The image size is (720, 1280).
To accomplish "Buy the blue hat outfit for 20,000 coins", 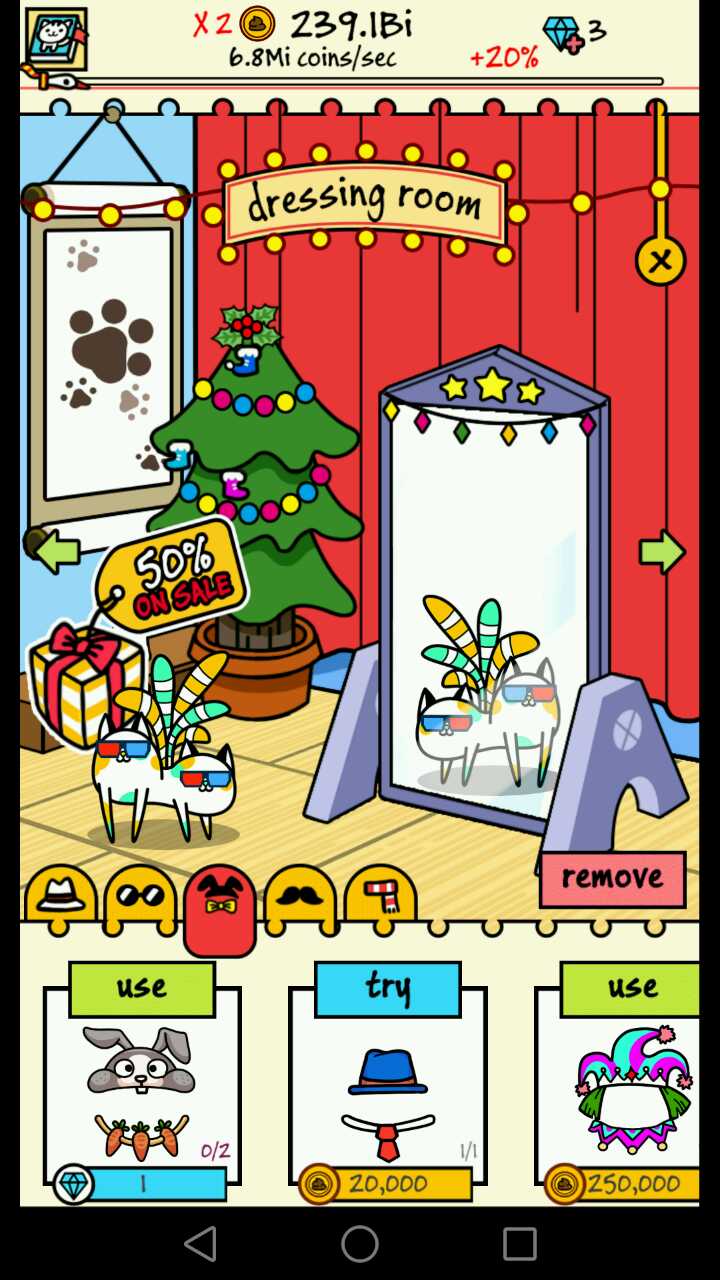I will 388,1184.
